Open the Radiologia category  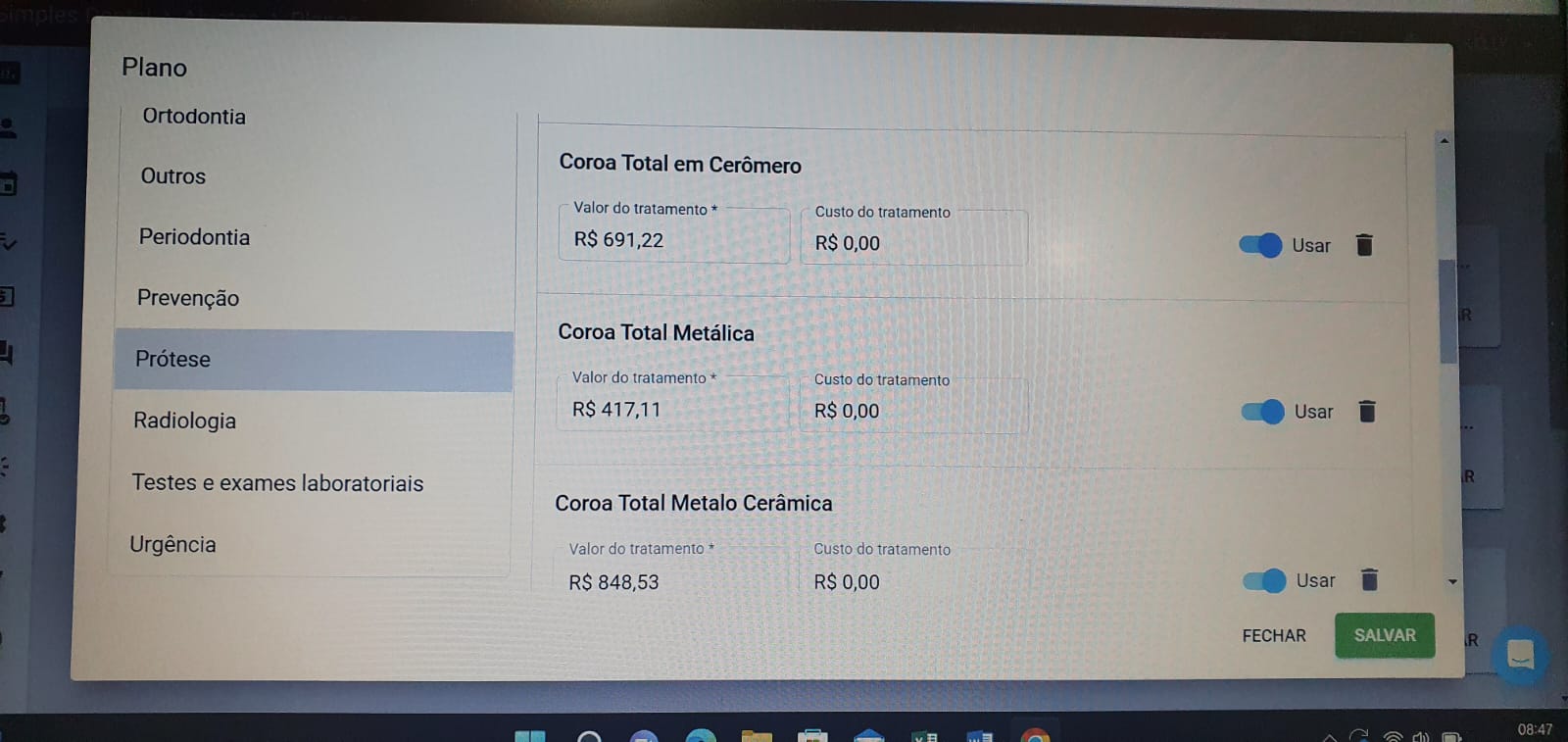tap(184, 420)
